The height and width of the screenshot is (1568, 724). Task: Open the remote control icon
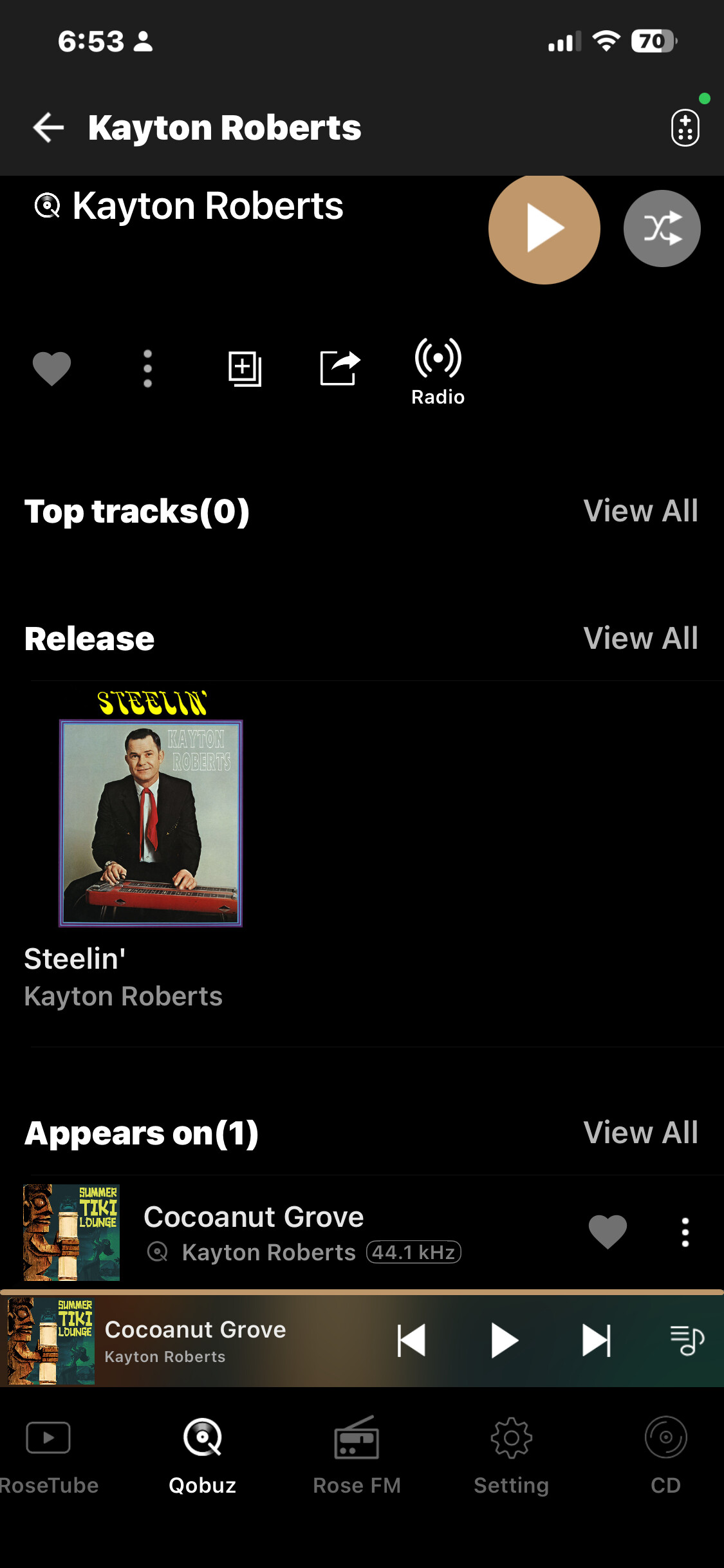[x=685, y=127]
